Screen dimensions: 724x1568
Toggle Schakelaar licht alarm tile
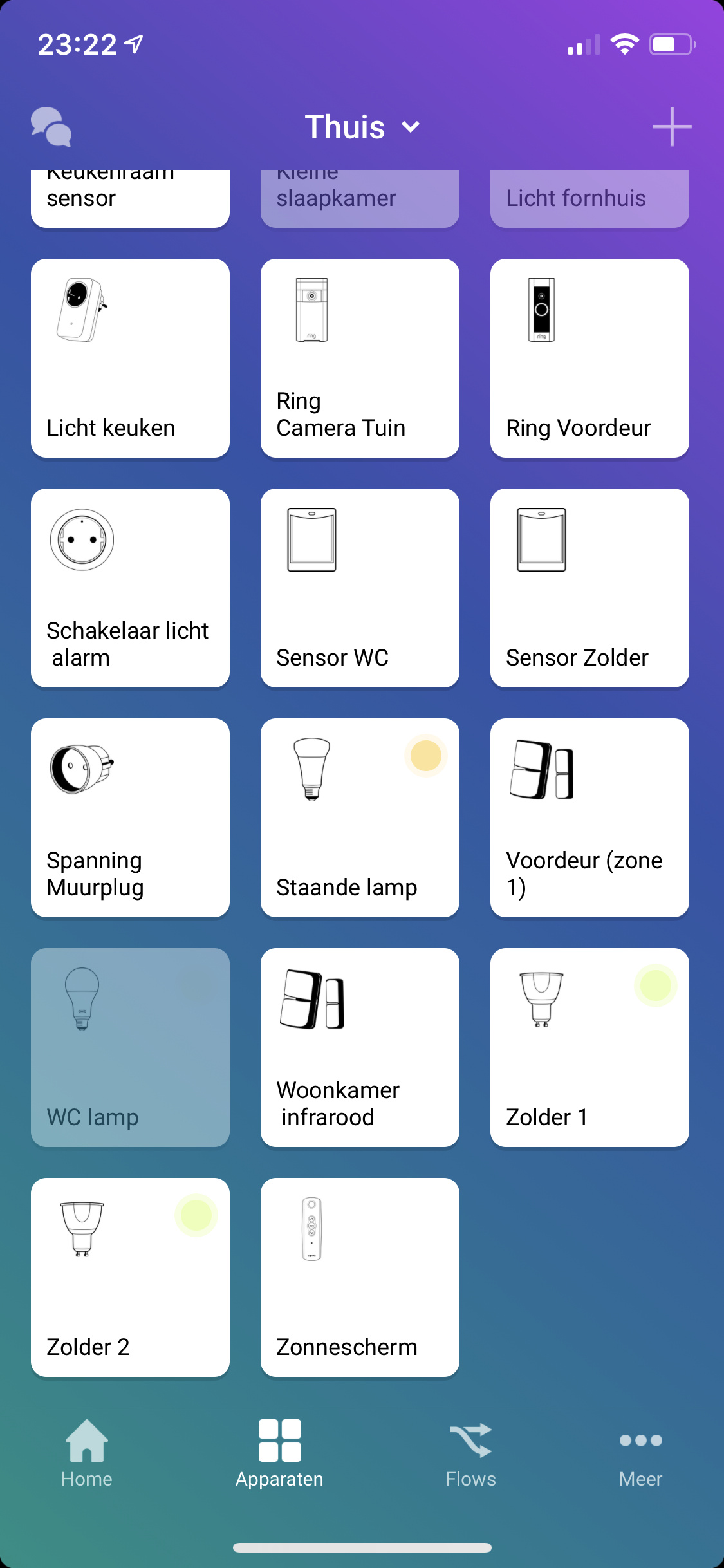point(130,588)
